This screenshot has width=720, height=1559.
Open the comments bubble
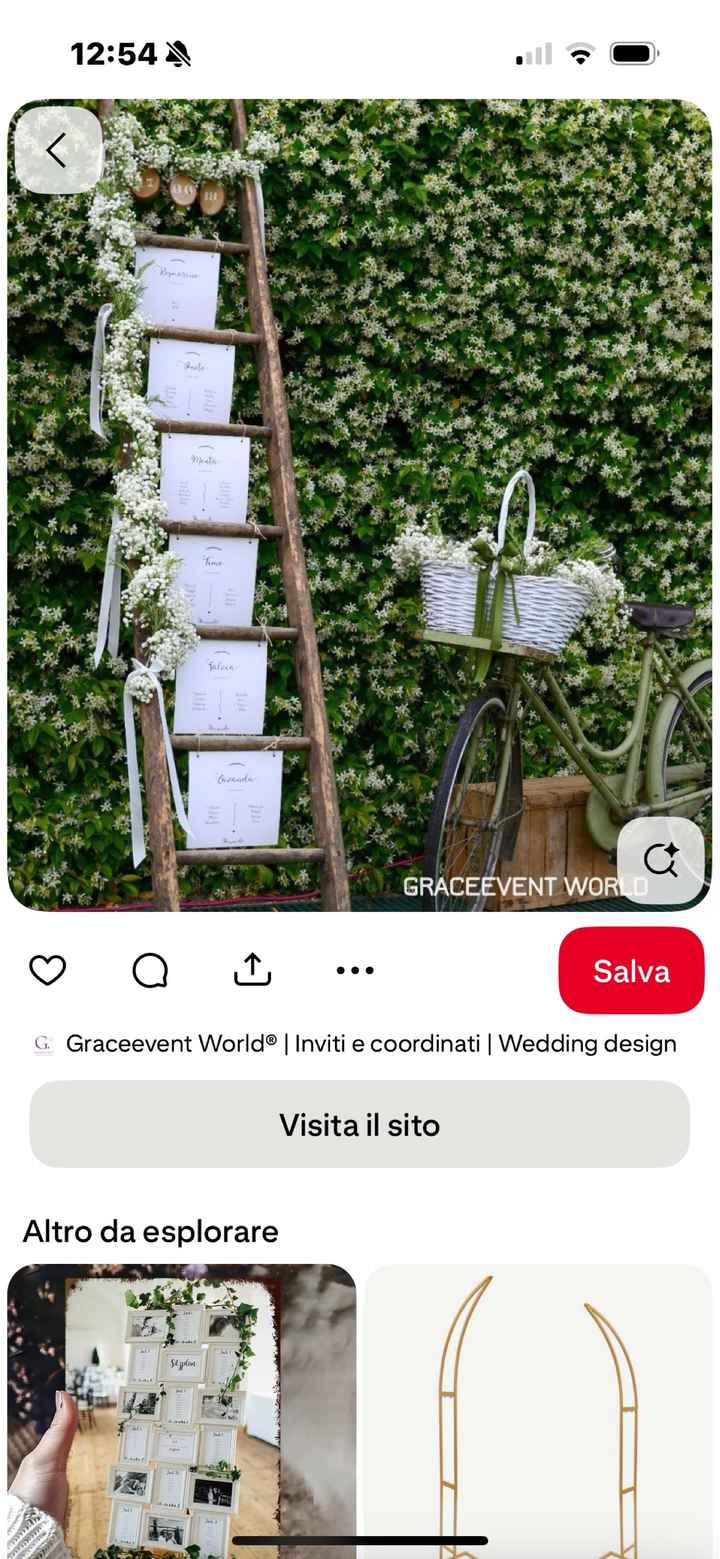coord(150,970)
